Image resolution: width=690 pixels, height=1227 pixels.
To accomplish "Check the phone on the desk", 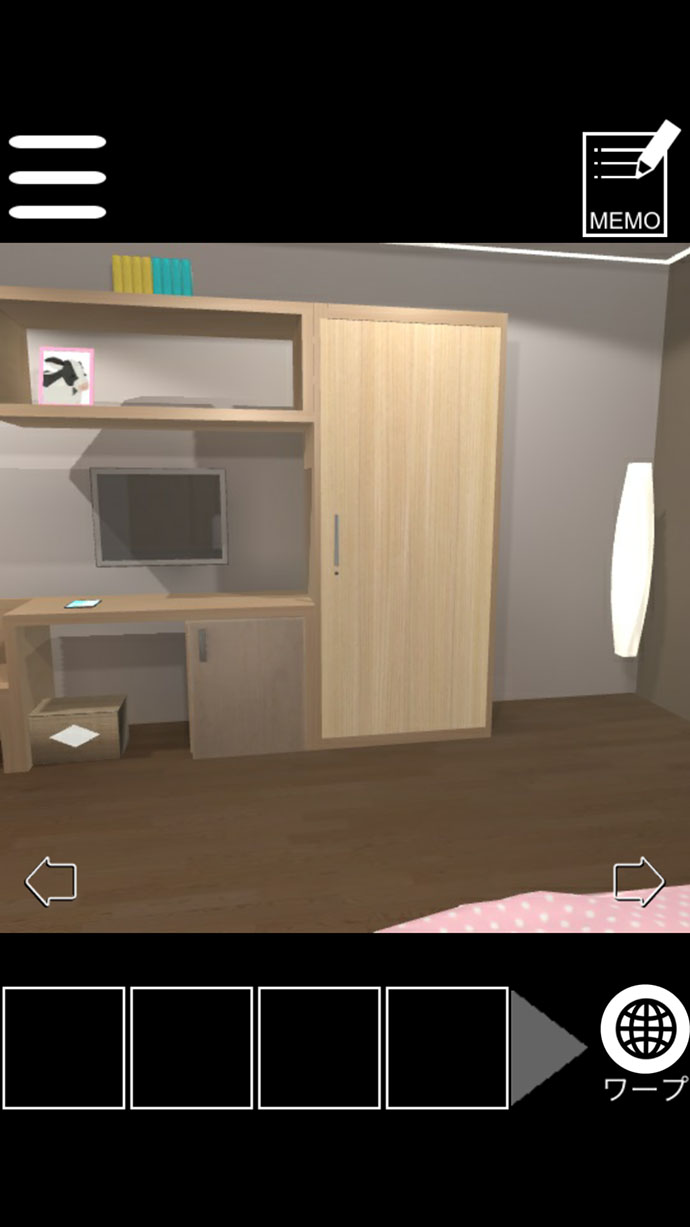I will (83, 603).
